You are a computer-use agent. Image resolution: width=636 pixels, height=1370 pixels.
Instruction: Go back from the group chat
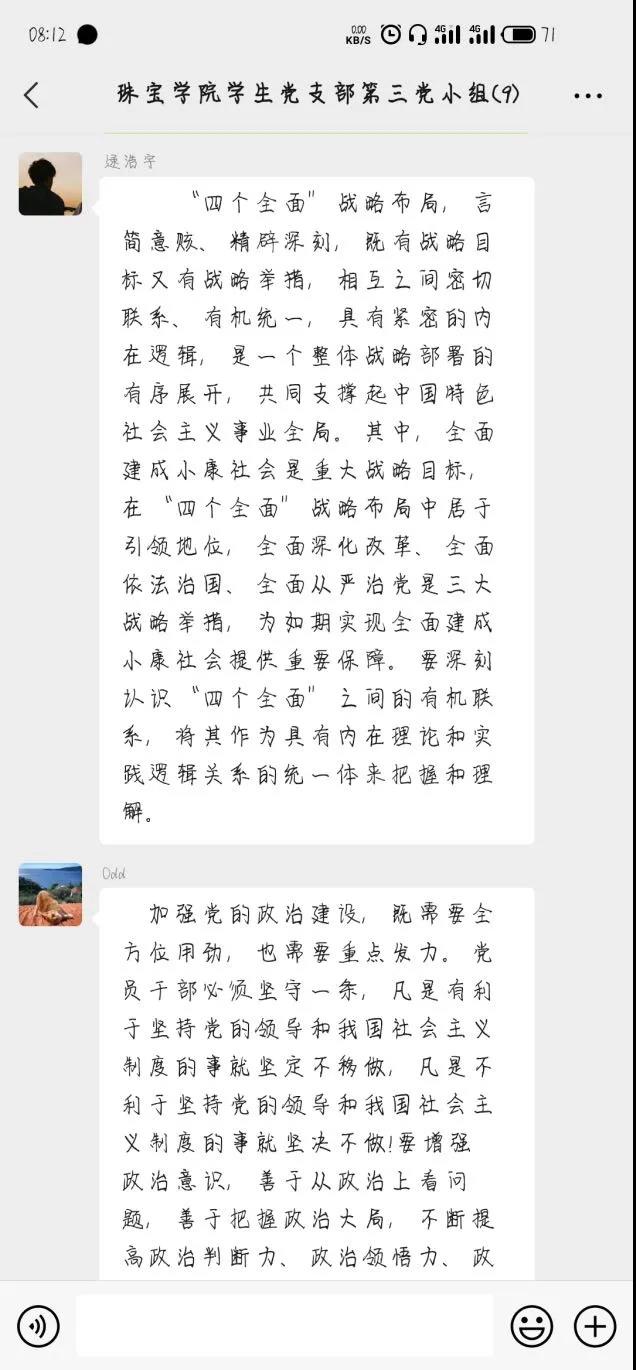(31, 95)
